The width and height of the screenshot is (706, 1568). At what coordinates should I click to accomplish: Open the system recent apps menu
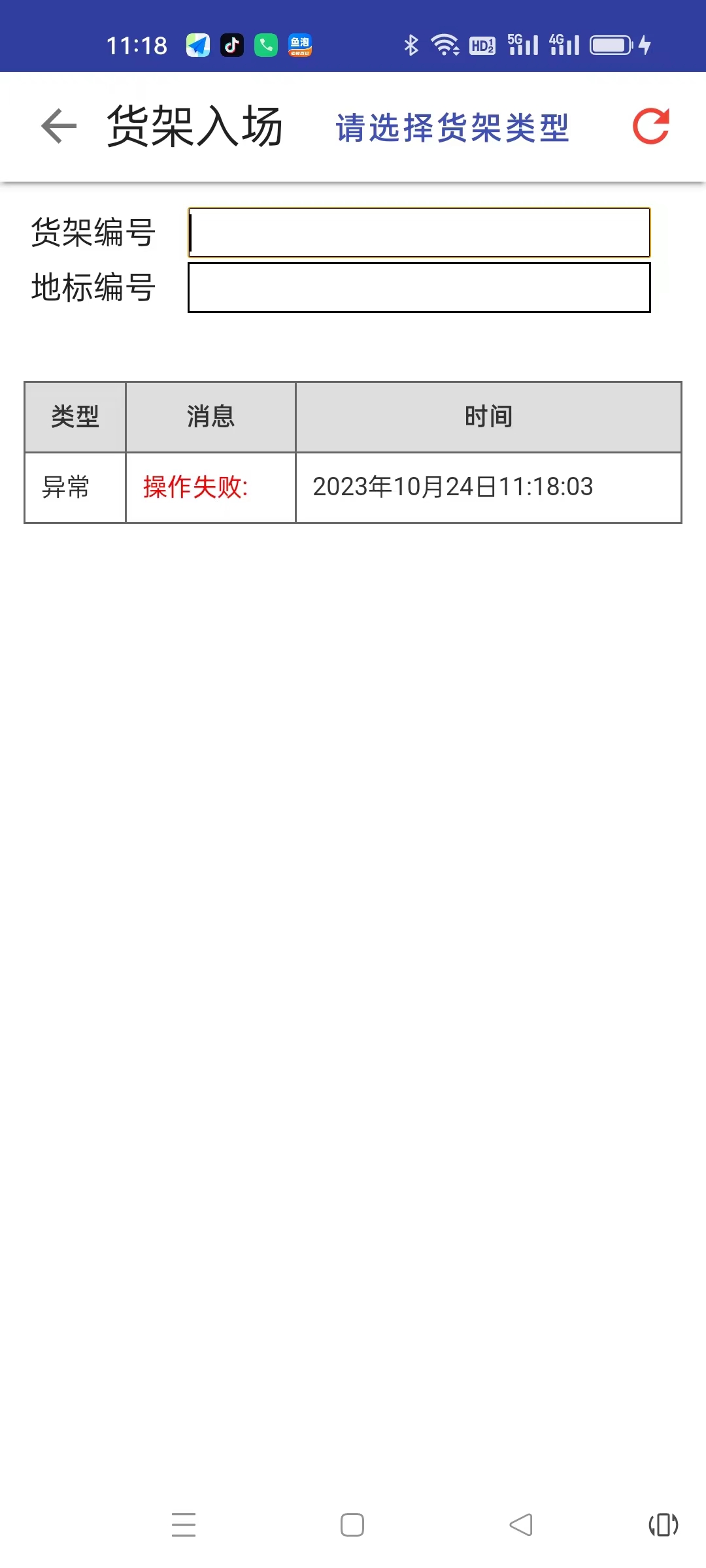pos(184,1525)
